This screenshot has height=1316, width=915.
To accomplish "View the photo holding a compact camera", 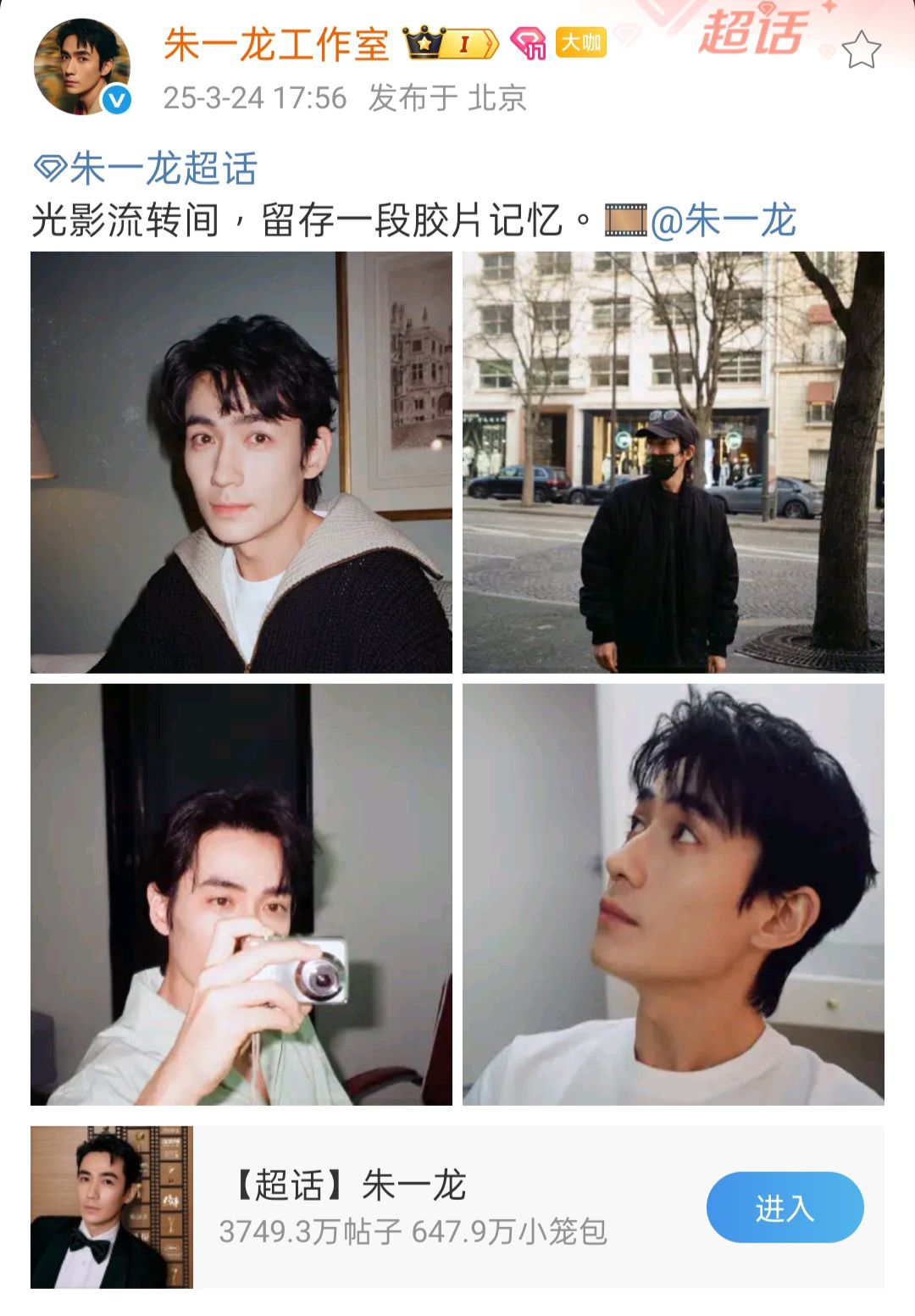I will tap(241, 894).
